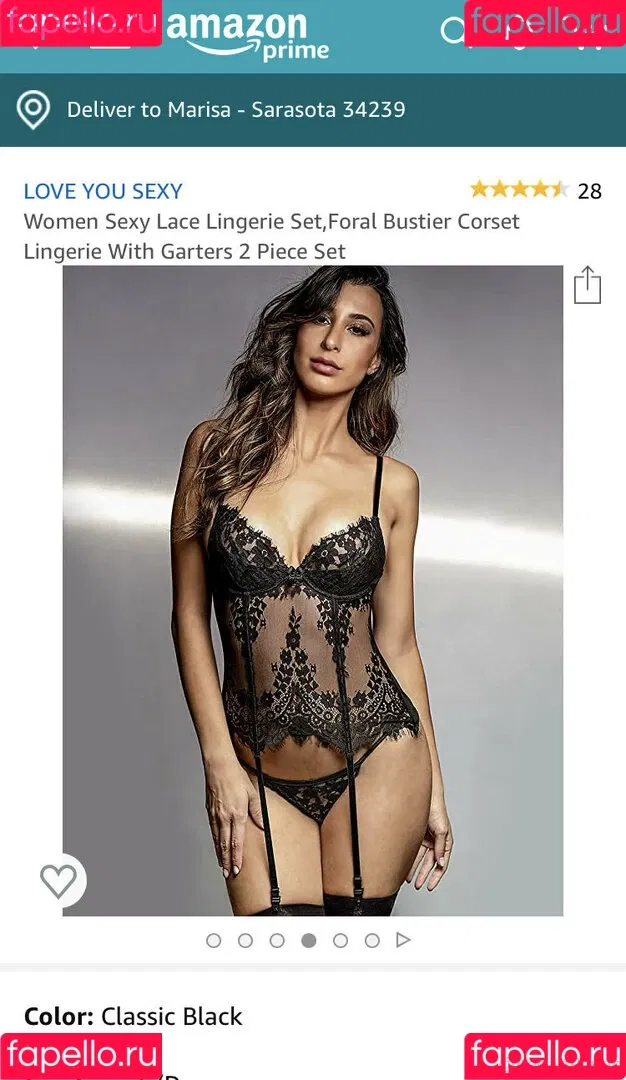Share this product listing
626x1080 pixels.
[587, 285]
